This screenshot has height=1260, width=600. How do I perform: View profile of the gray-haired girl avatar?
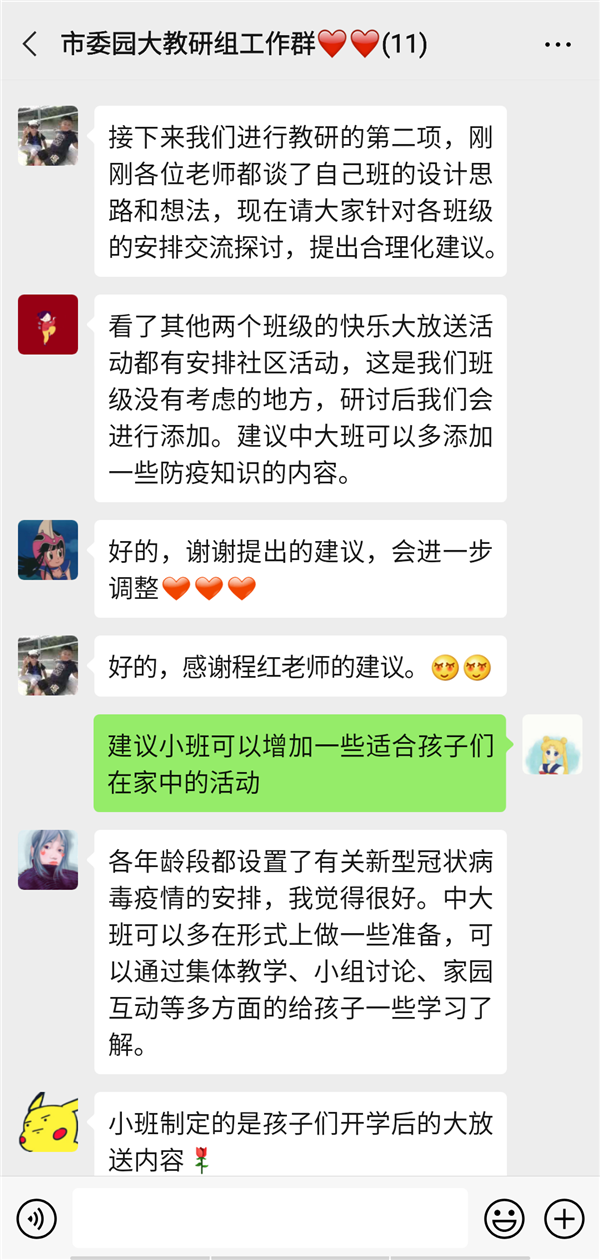[x=48, y=860]
